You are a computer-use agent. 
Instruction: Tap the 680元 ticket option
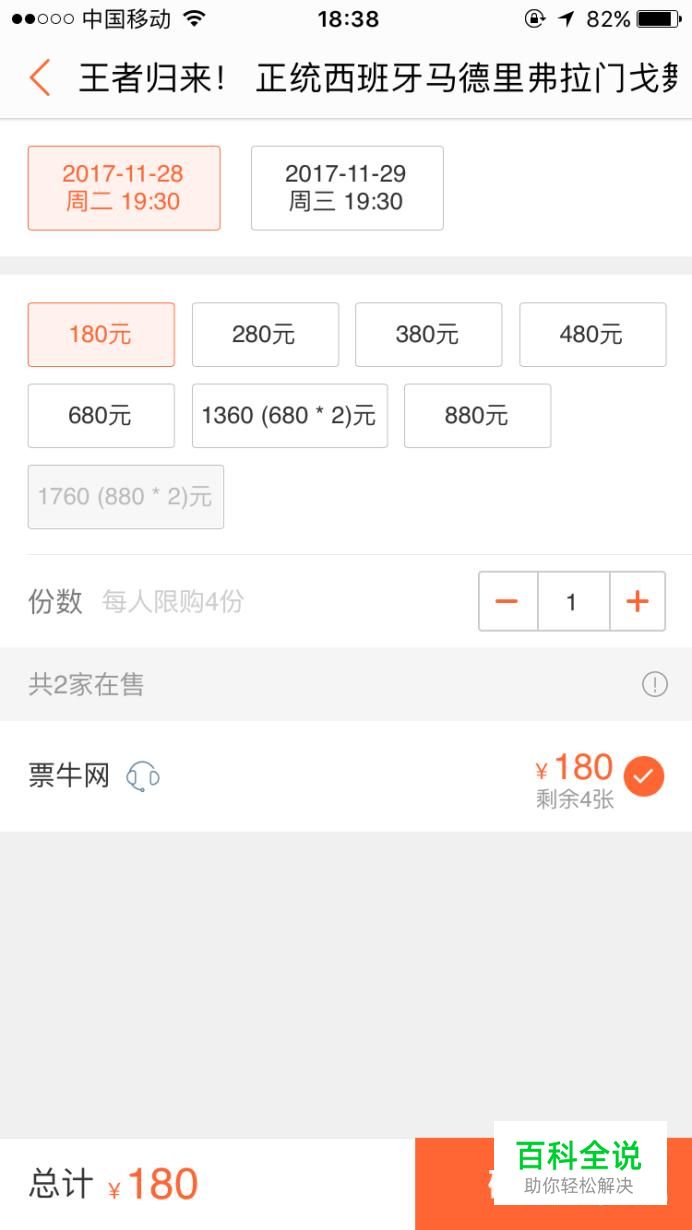[x=101, y=416]
